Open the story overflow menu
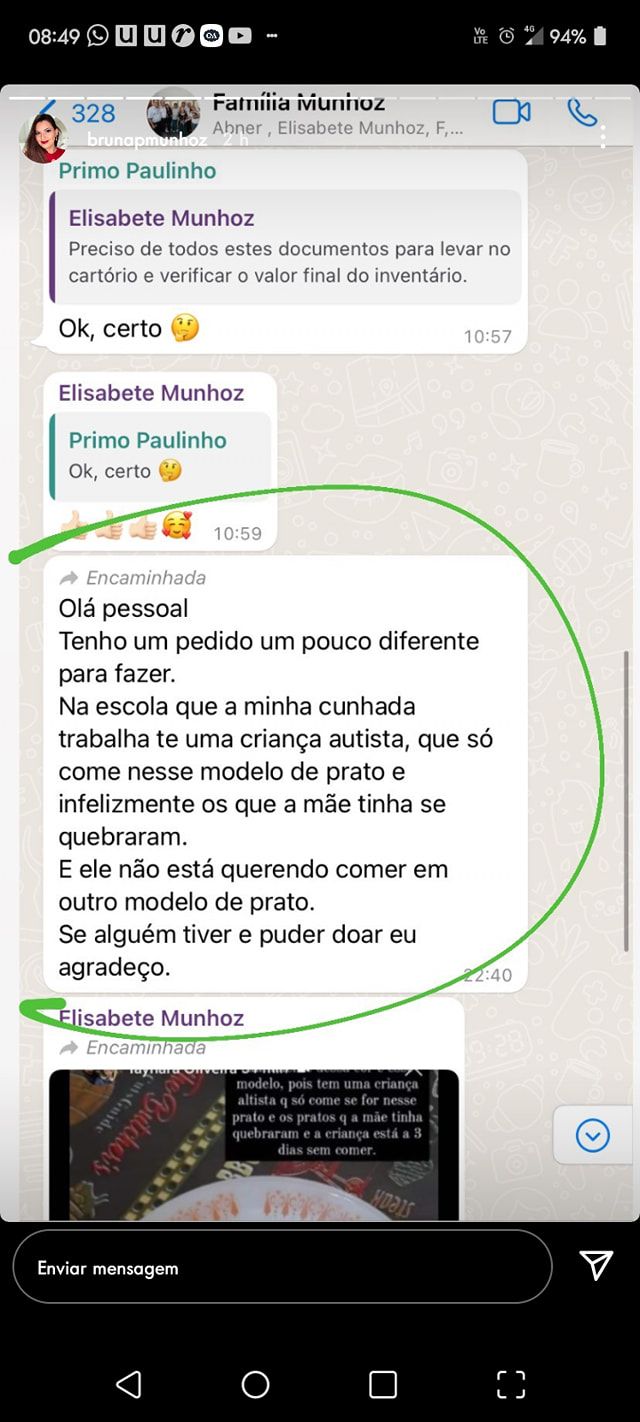640x1422 pixels. (x=602, y=137)
